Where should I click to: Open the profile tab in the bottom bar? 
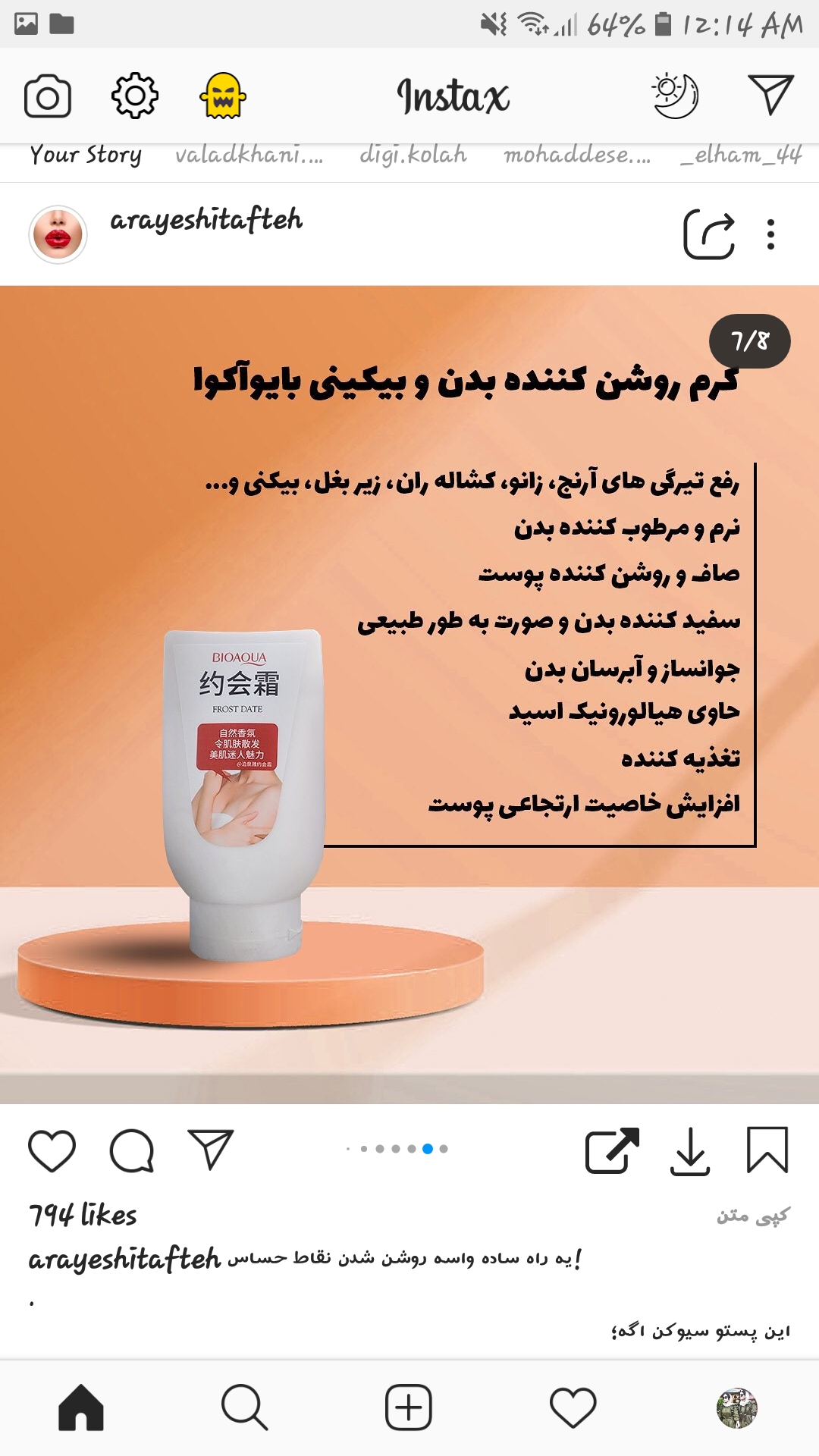coord(736,1407)
